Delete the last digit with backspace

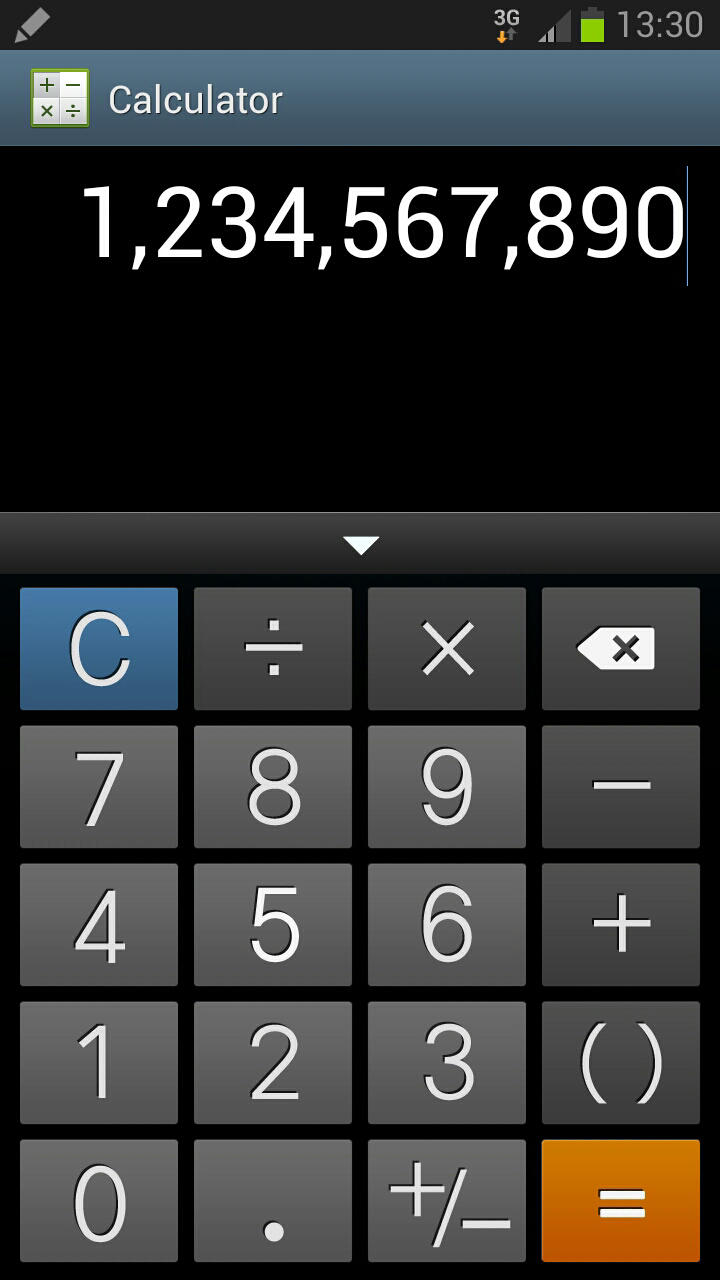coord(621,648)
